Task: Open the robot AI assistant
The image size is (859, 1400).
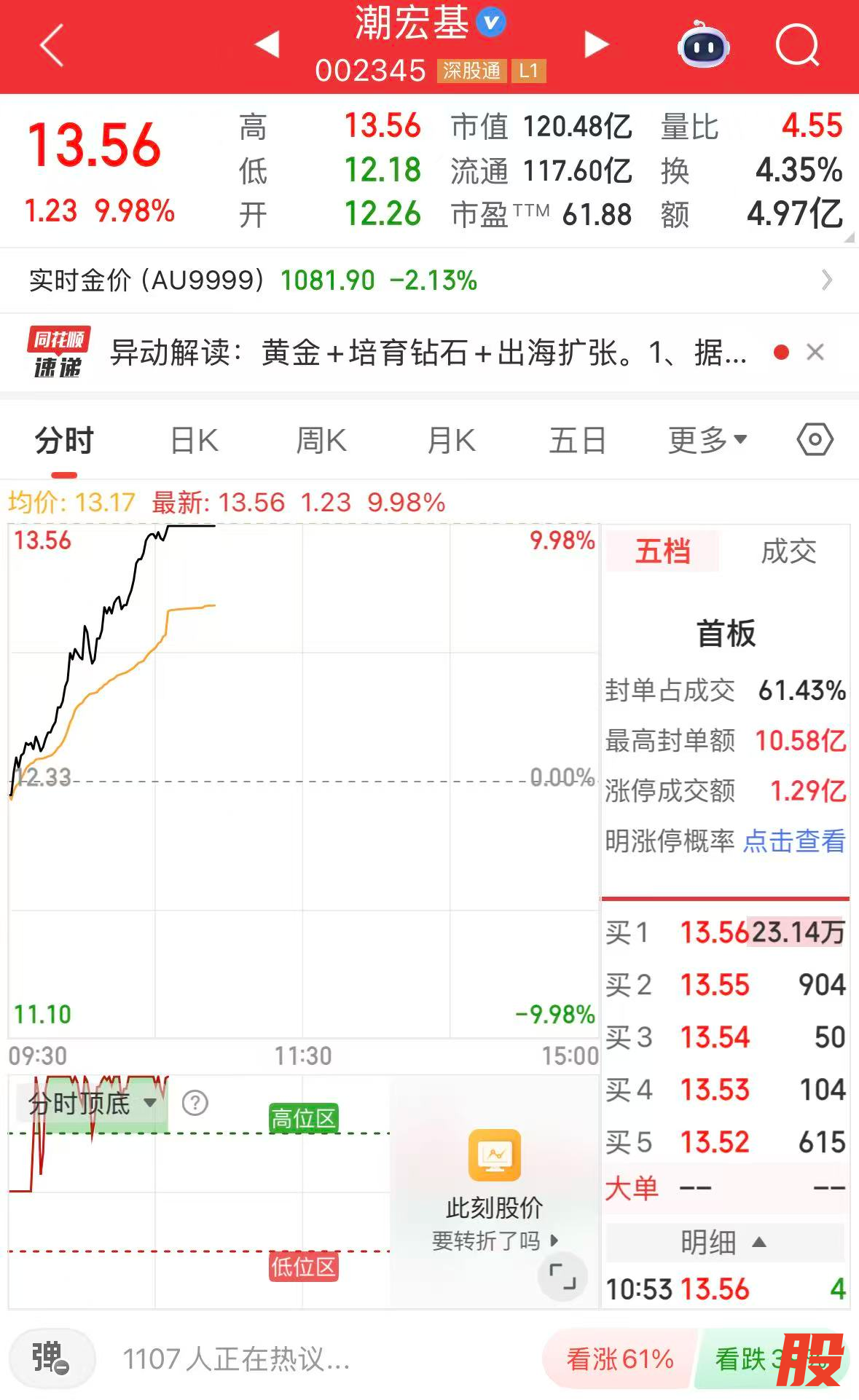Action: point(703,45)
